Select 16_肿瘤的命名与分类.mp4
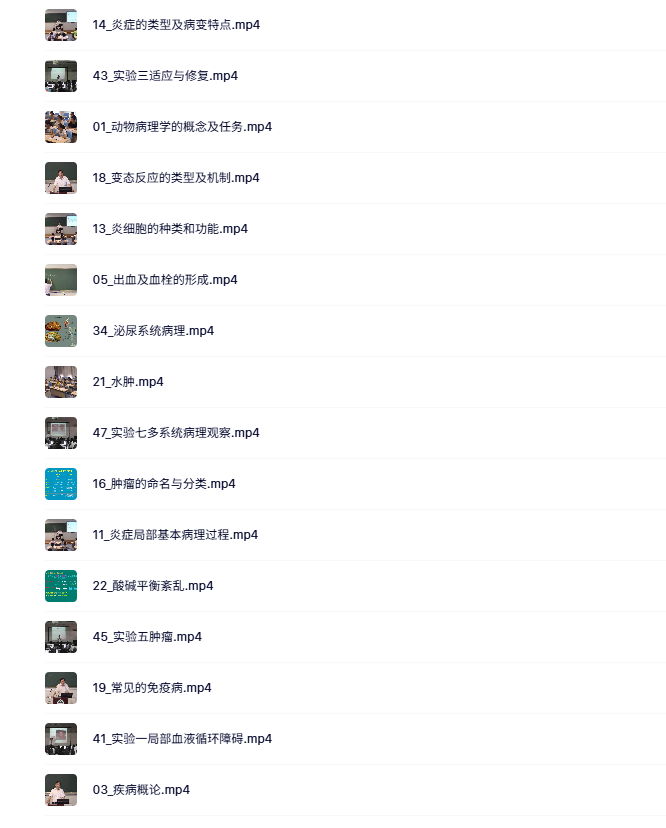Image resolution: width=666 pixels, height=828 pixels. [x=164, y=484]
